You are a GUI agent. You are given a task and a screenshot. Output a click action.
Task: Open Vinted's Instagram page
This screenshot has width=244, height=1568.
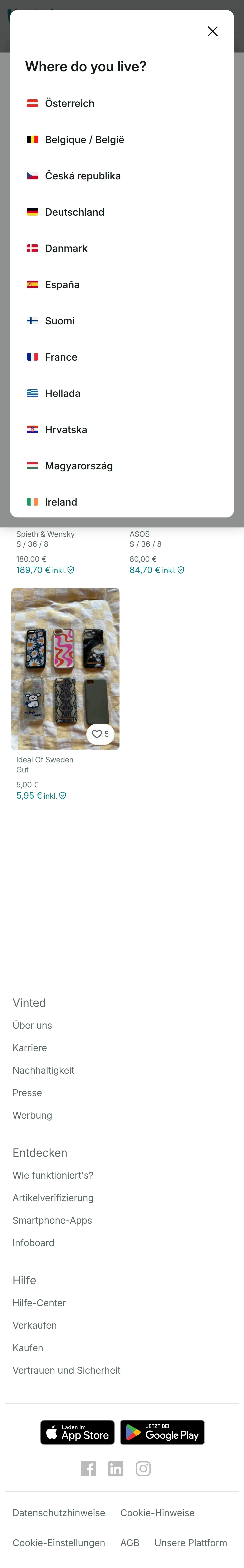pyautogui.click(x=143, y=1469)
